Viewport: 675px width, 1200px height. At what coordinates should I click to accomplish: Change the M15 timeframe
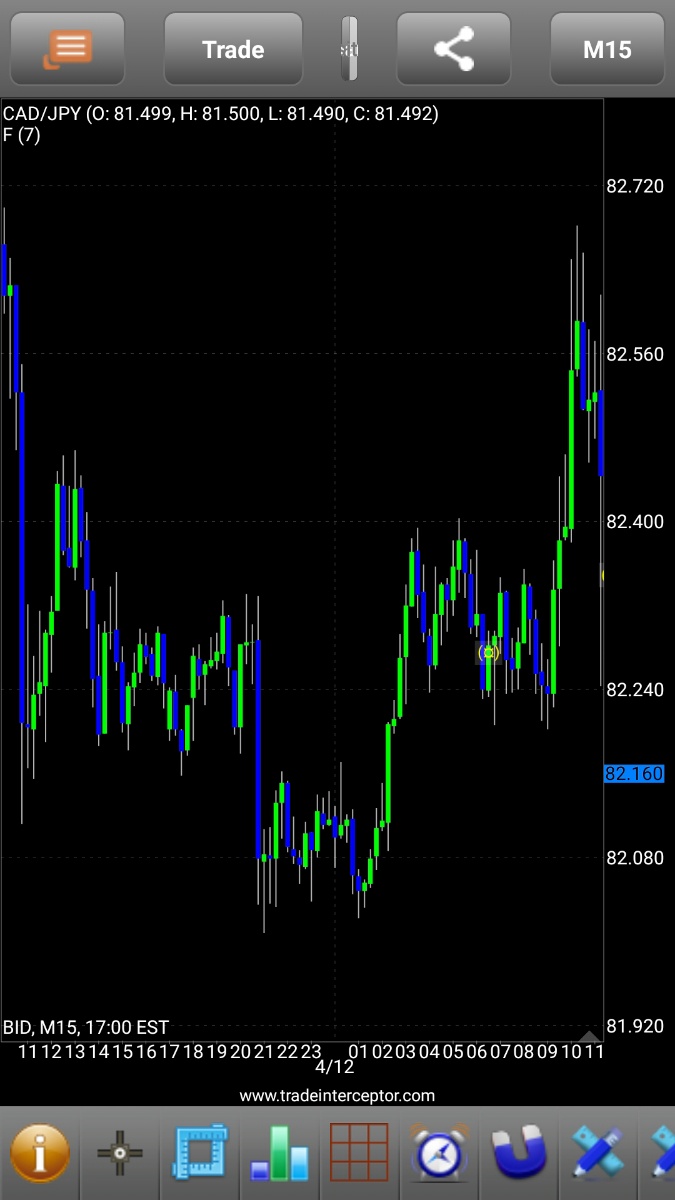coord(607,49)
